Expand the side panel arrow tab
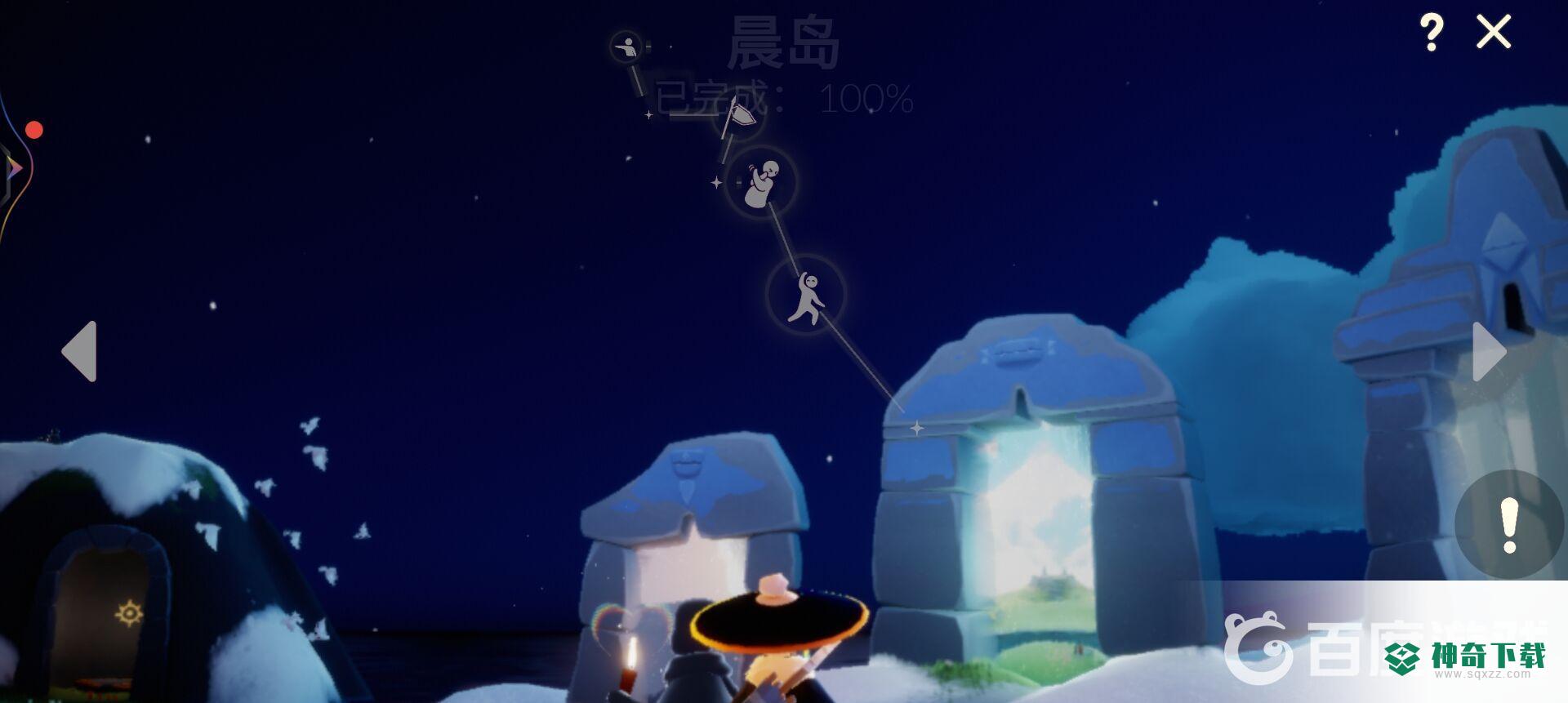The width and height of the screenshot is (1568, 703). tap(12, 170)
